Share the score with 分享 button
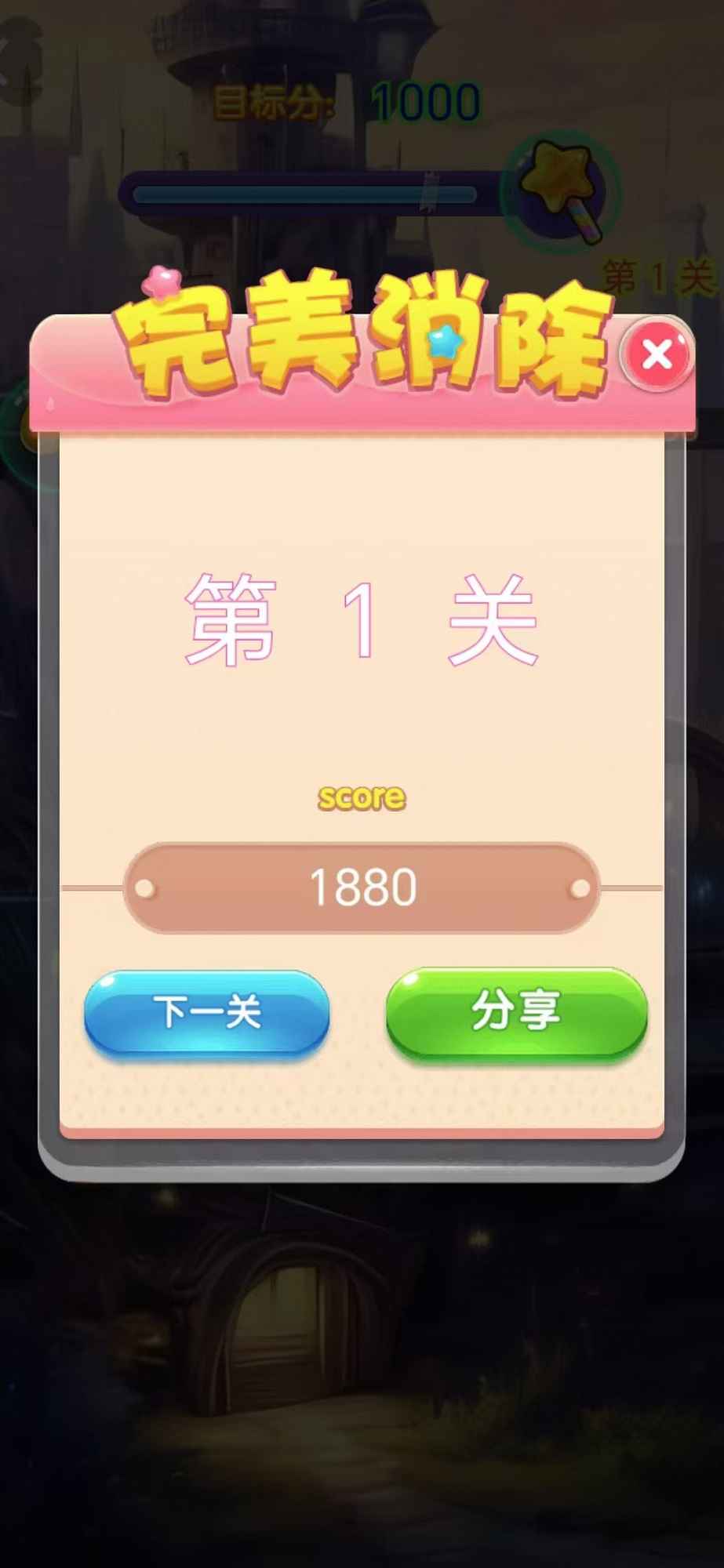724x1568 pixels. click(x=517, y=1012)
